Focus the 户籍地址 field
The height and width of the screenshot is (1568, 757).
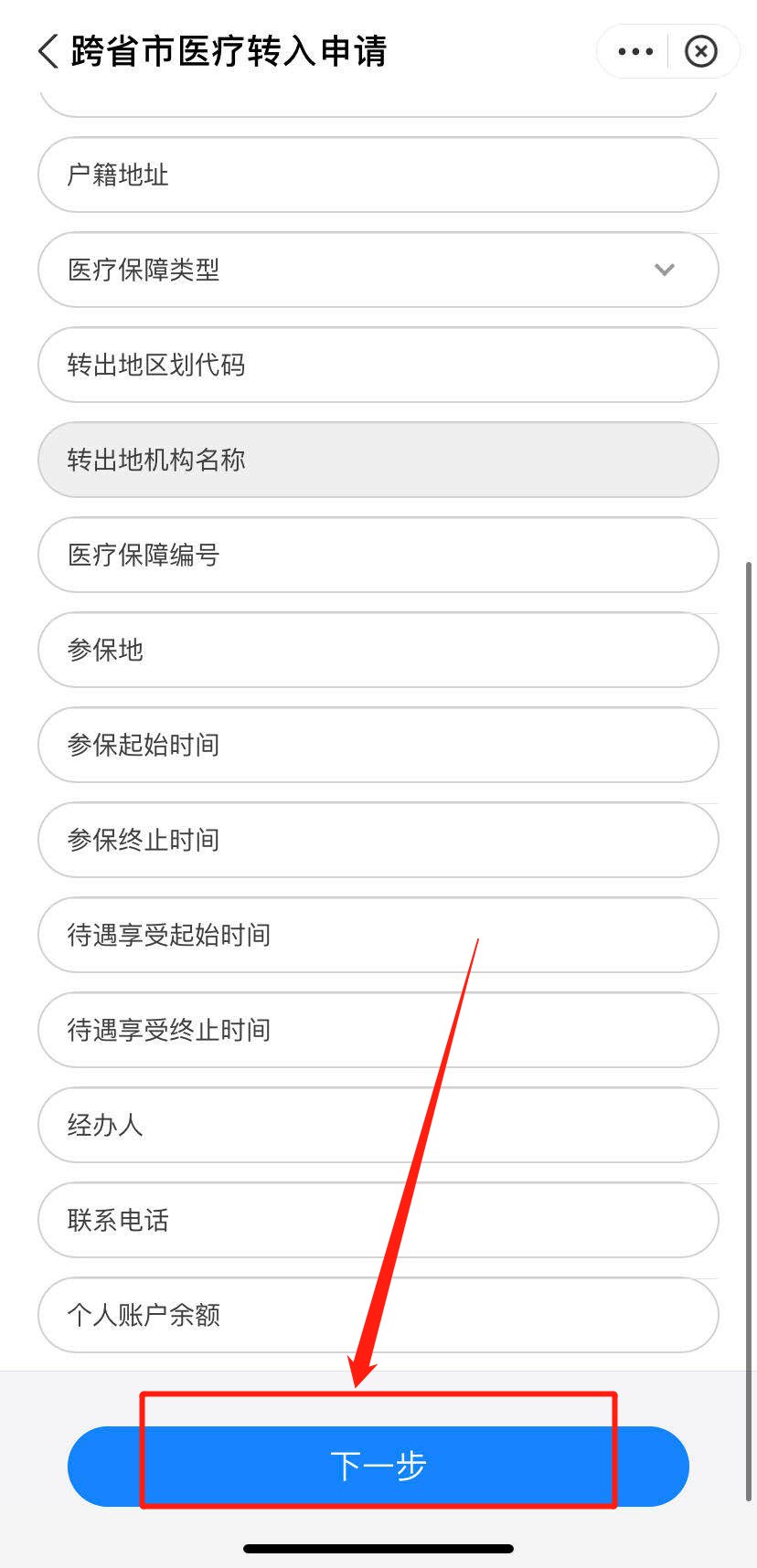[x=378, y=175]
